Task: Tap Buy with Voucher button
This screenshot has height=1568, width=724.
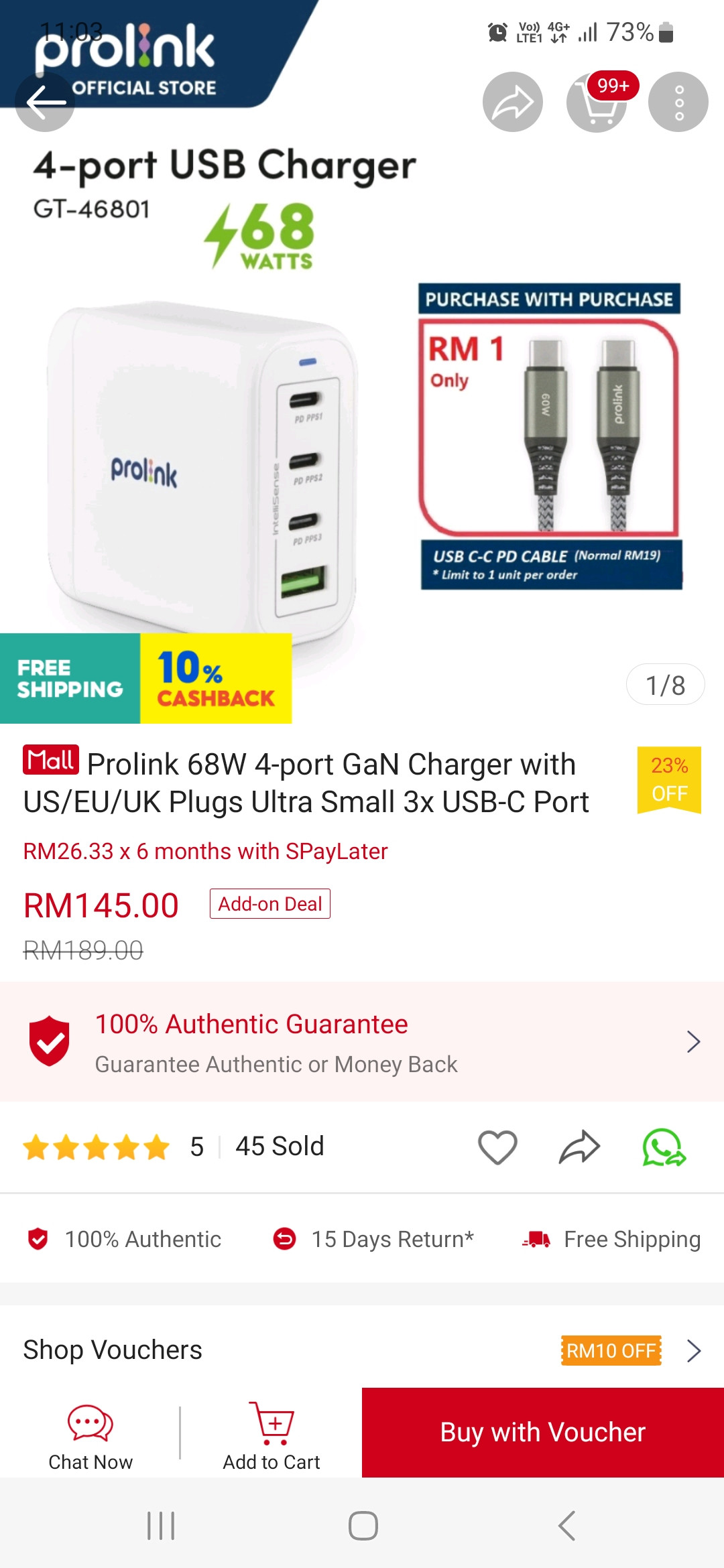Action: (x=543, y=1433)
